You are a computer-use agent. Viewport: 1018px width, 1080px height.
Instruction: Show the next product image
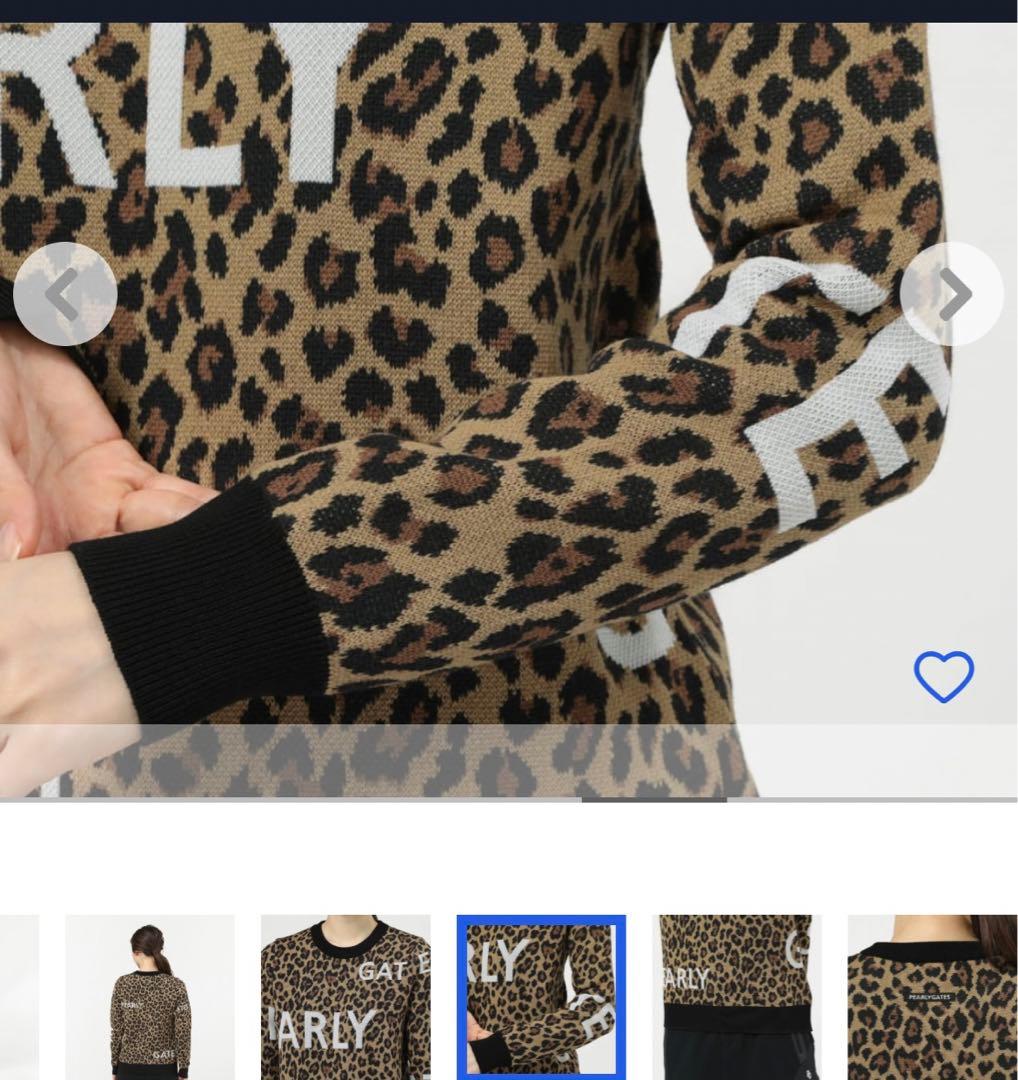pos(951,294)
